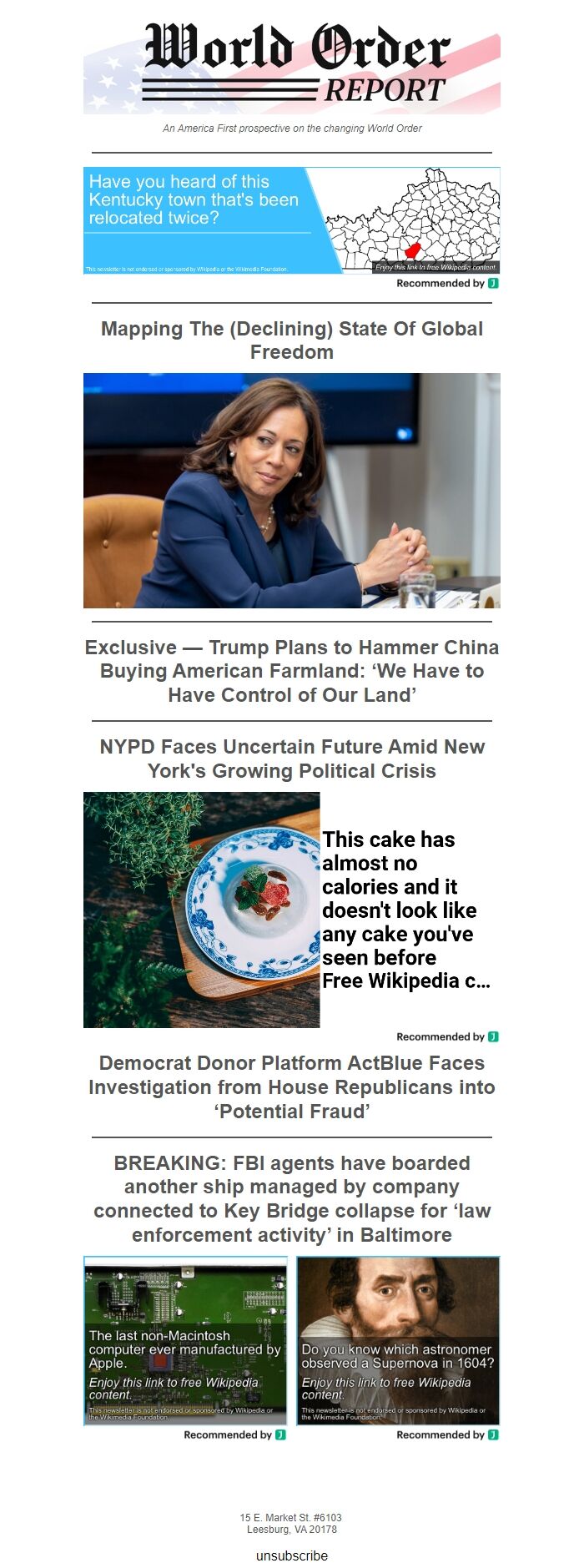Tap 'Recommended by' under the cake card
584x1568 pixels.
point(447,1036)
